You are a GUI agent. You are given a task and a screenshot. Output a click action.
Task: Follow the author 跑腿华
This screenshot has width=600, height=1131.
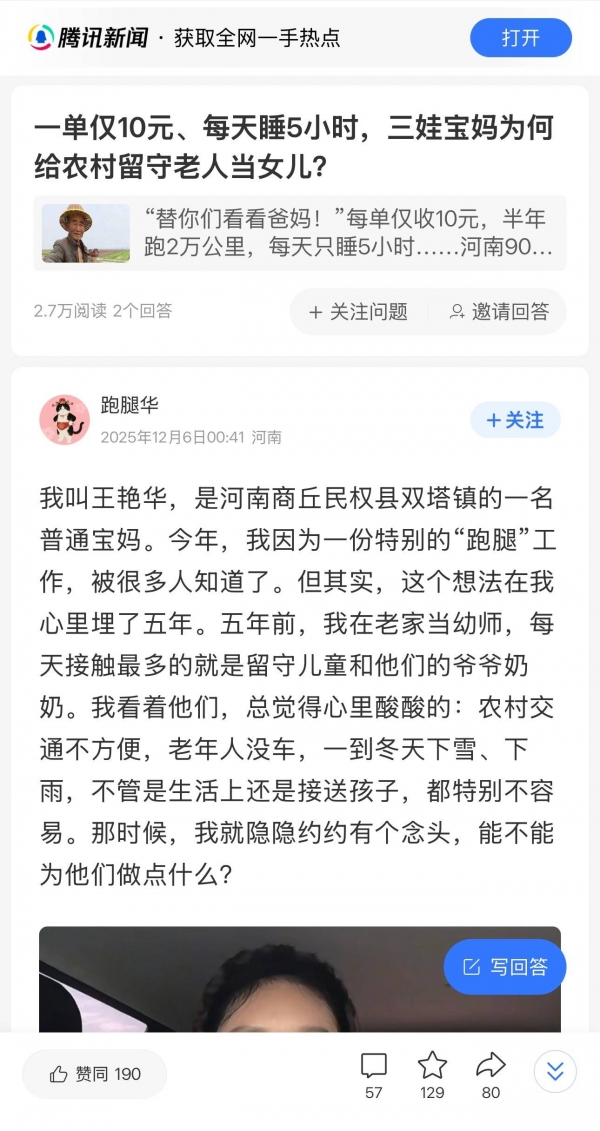tap(515, 420)
